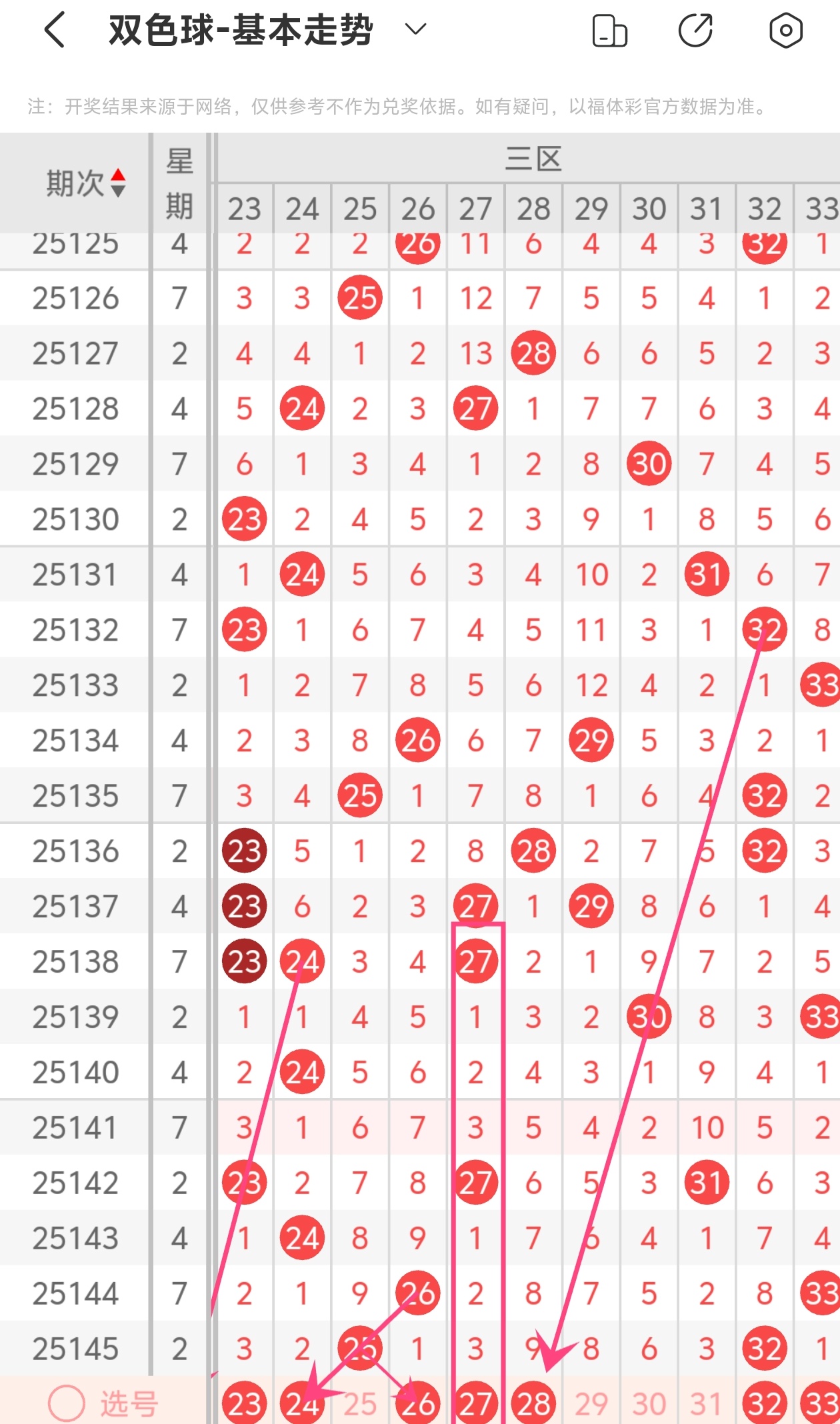Share this trend chart
The width and height of the screenshot is (840, 1424).
click(696, 31)
